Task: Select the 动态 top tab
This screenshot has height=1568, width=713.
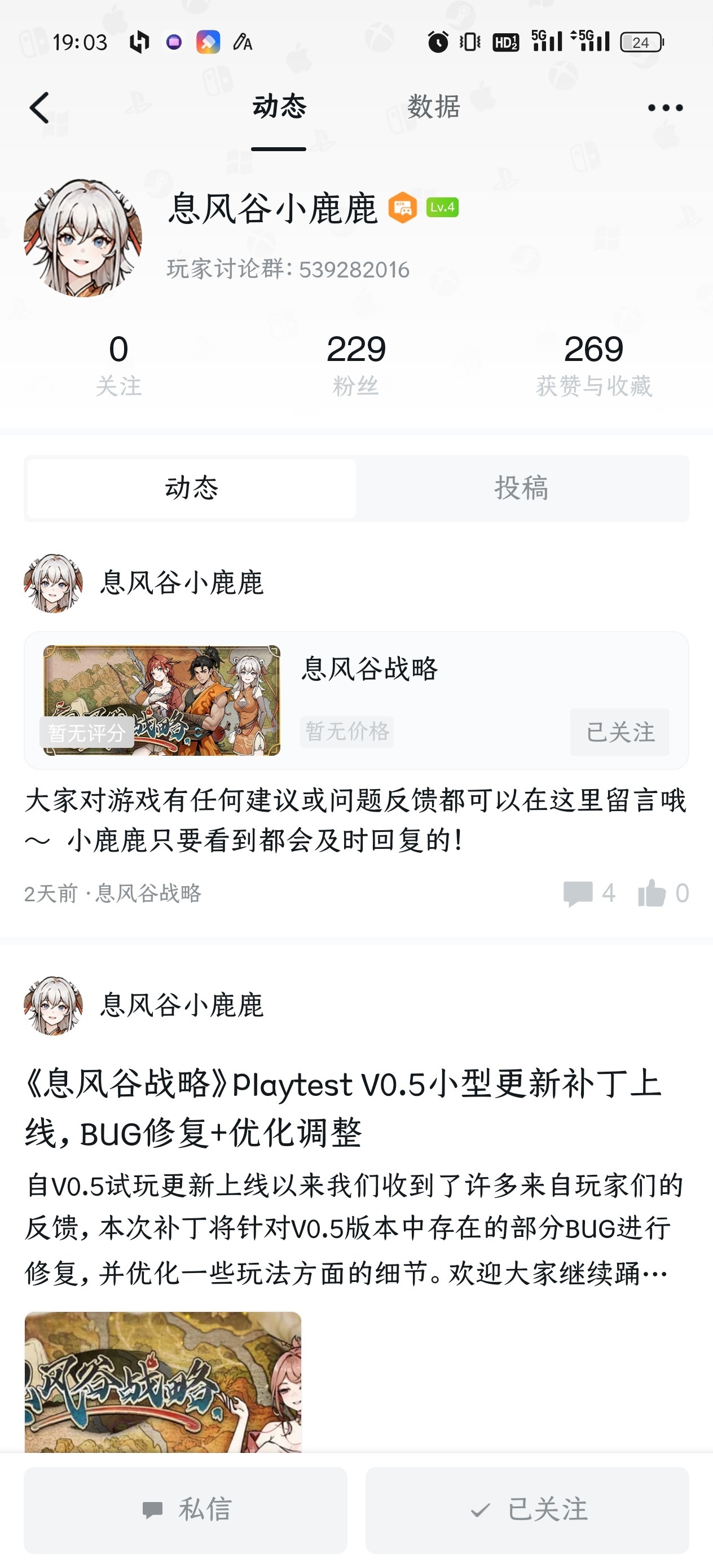Action: [x=279, y=107]
